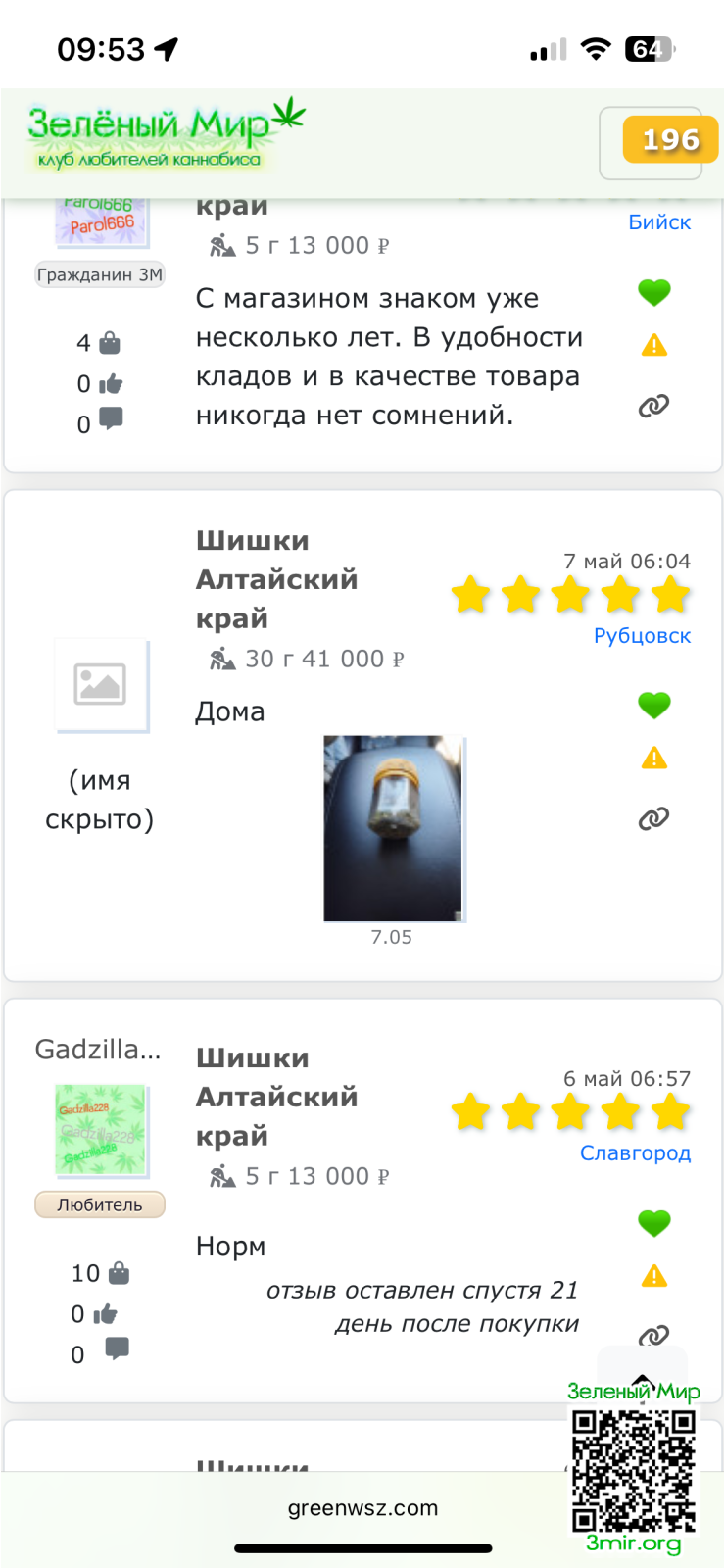Open the Славгород city link
The width and height of the screenshot is (724, 1568).
(x=635, y=1153)
